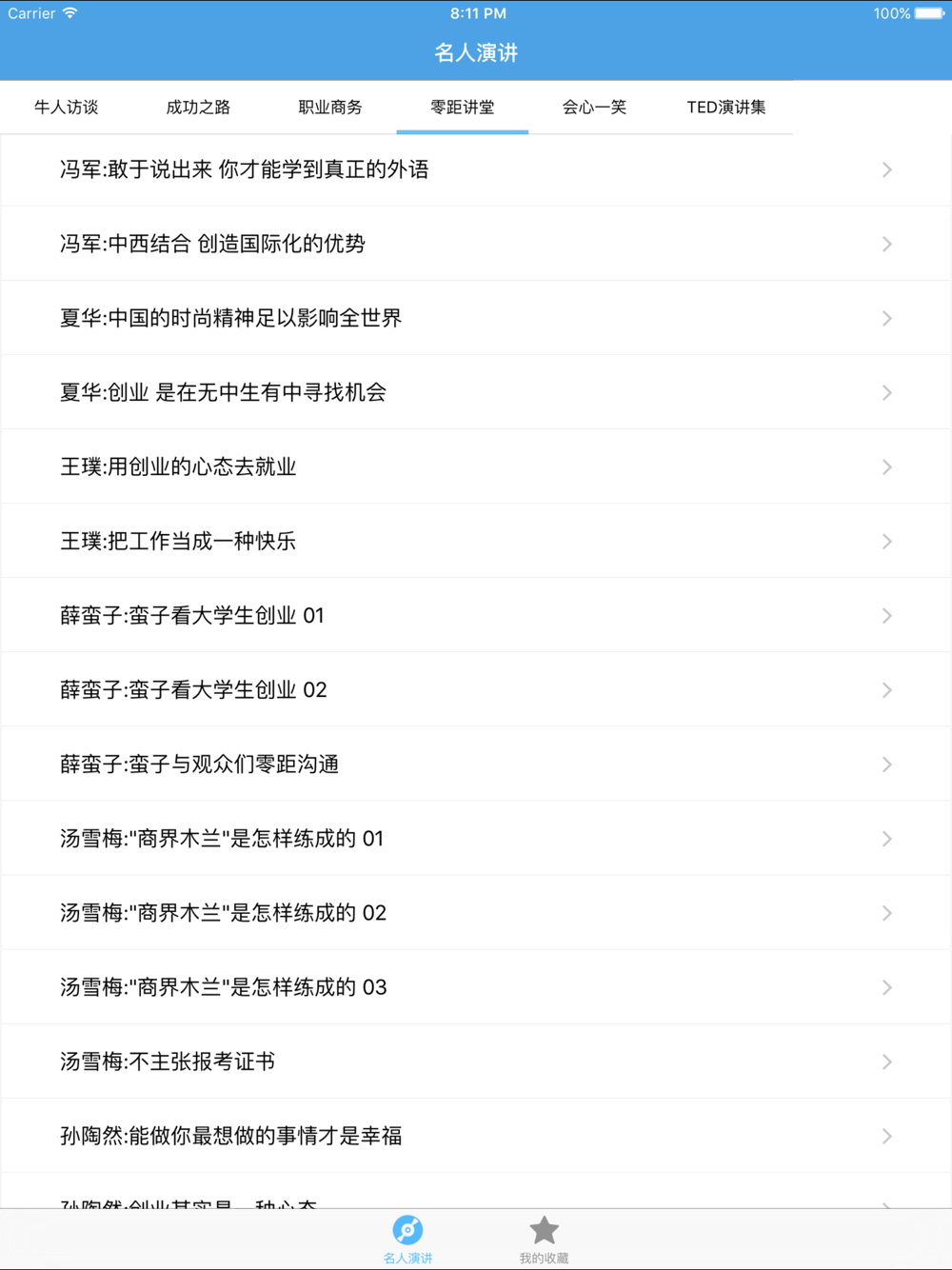Image resolution: width=952 pixels, height=1270 pixels.
Task: Go to 我的收藏 in the bottom bar
Action: tap(544, 1240)
